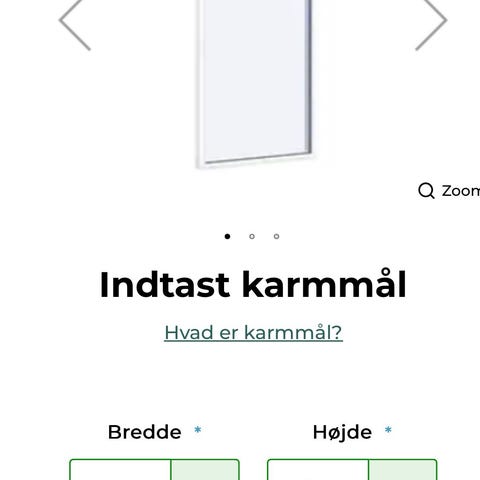The image size is (480, 480).
Task: Open the 'Hvad er karmmål?' link
Action: [x=253, y=332]
